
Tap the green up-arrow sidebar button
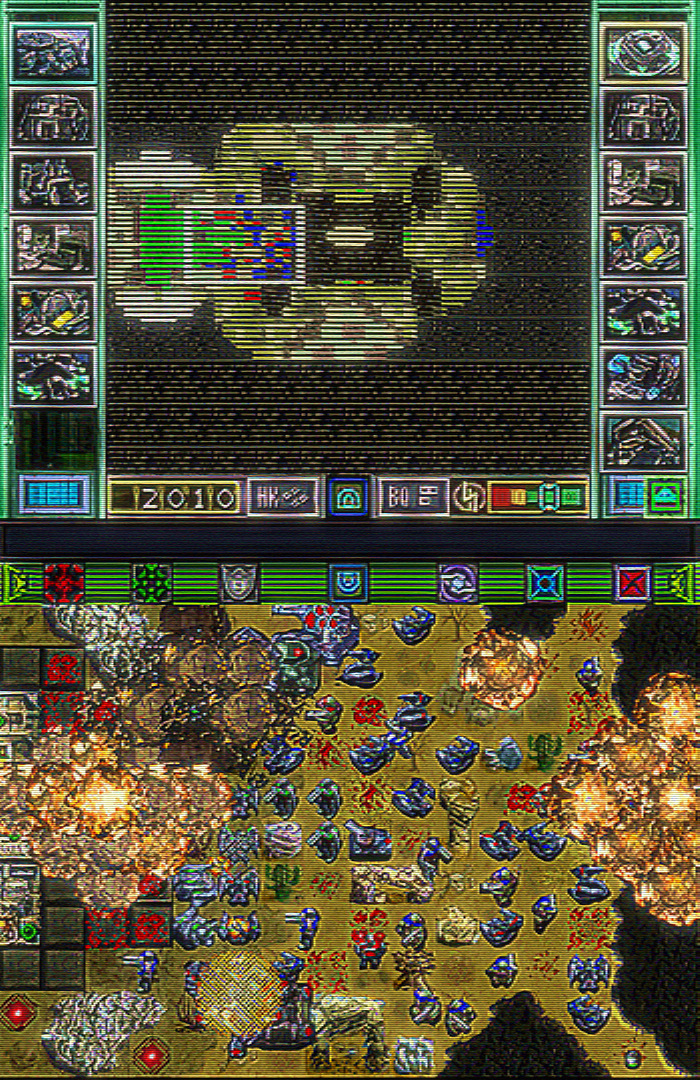click(664, 495)
